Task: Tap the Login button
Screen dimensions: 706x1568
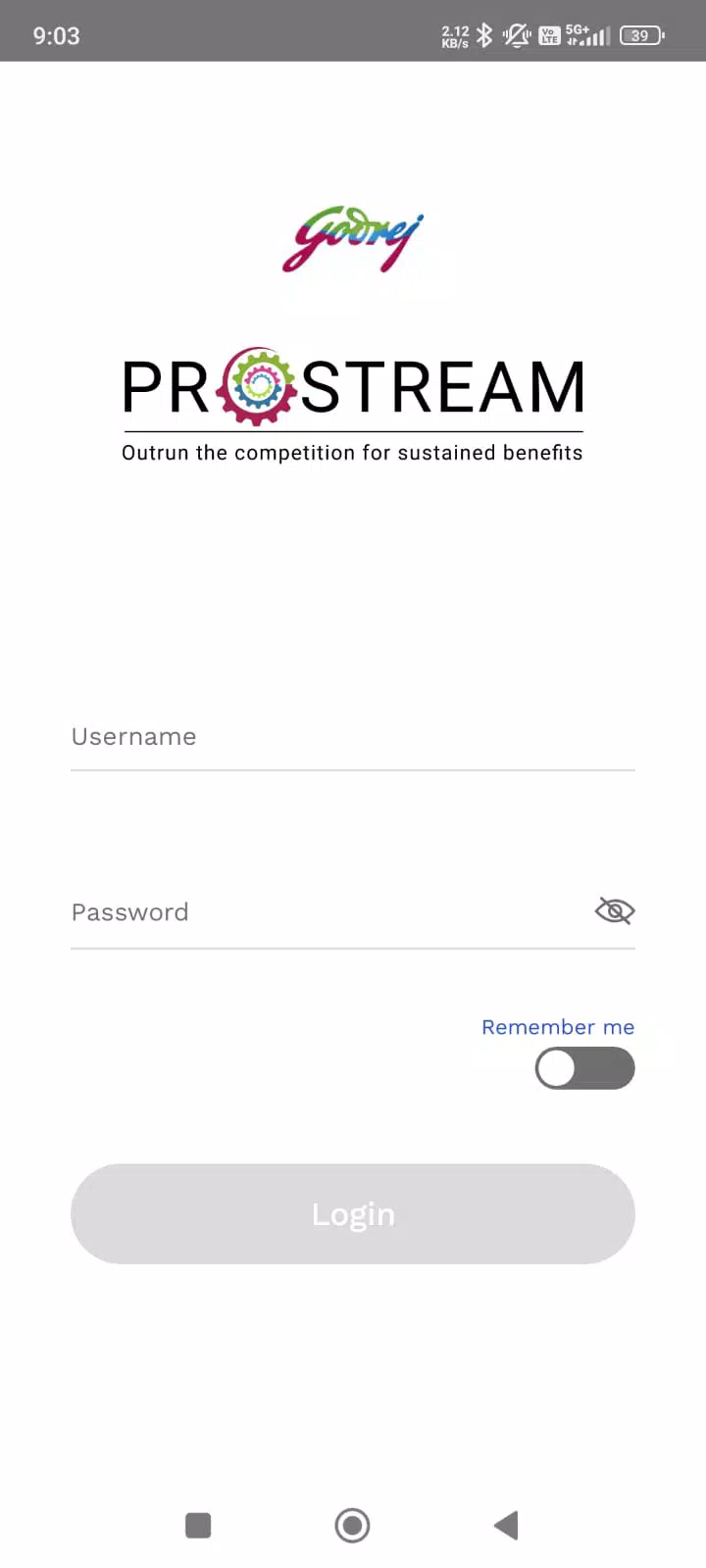Action: 353,1214
